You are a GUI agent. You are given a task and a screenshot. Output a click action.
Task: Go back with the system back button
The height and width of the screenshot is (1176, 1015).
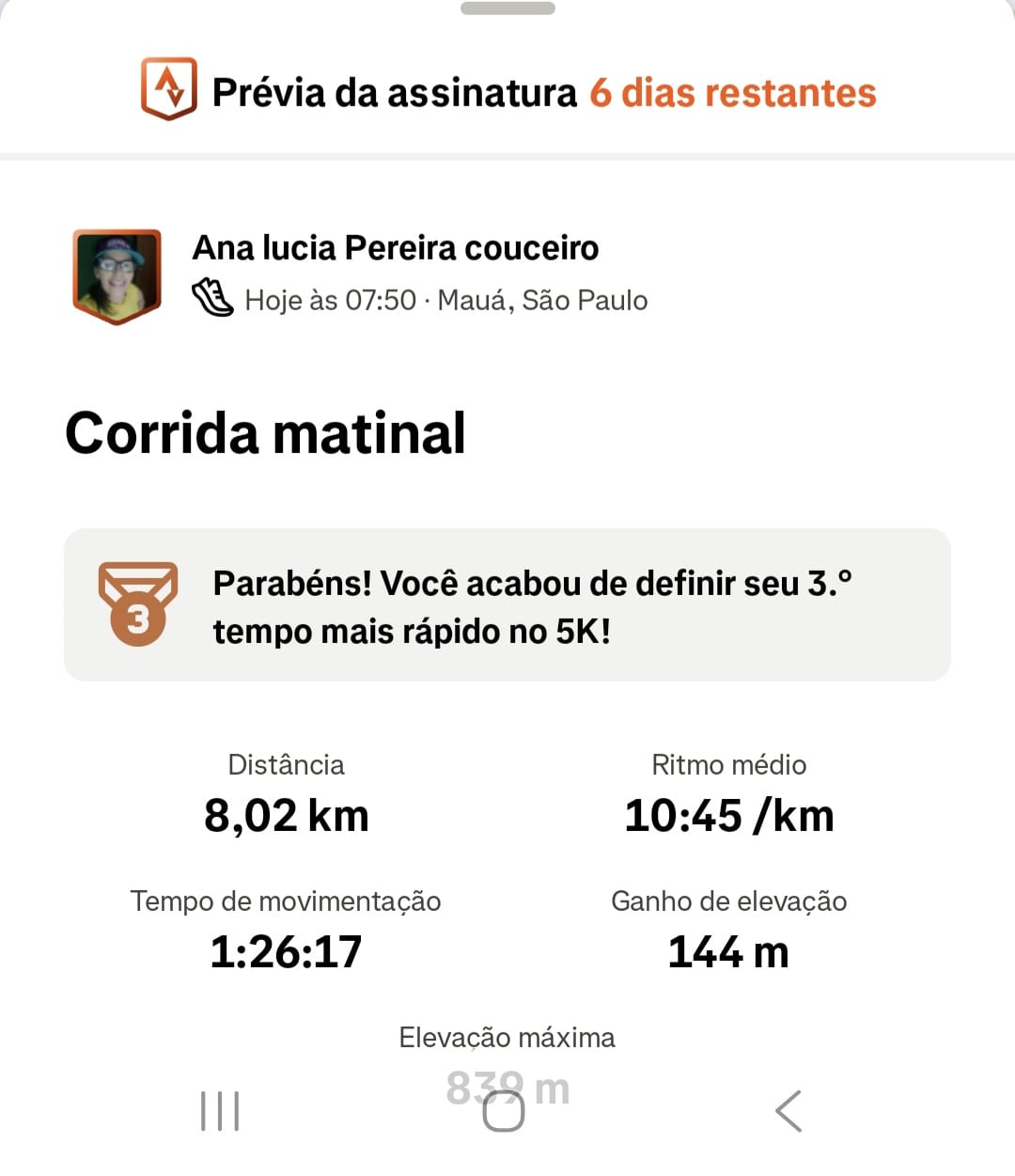(x=789, y=1111)
